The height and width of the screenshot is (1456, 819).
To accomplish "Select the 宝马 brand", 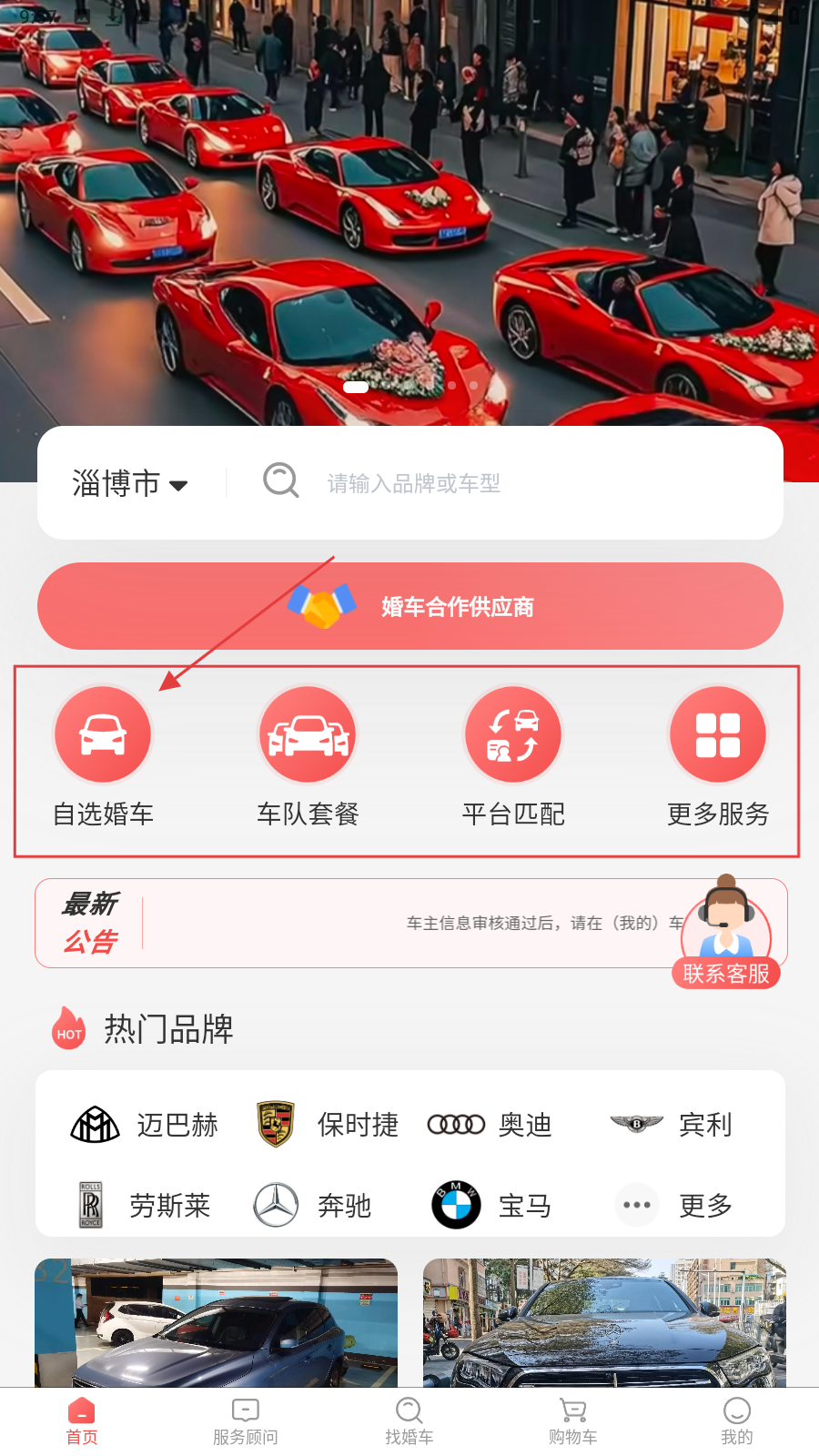I will [x=491, y=1206].
